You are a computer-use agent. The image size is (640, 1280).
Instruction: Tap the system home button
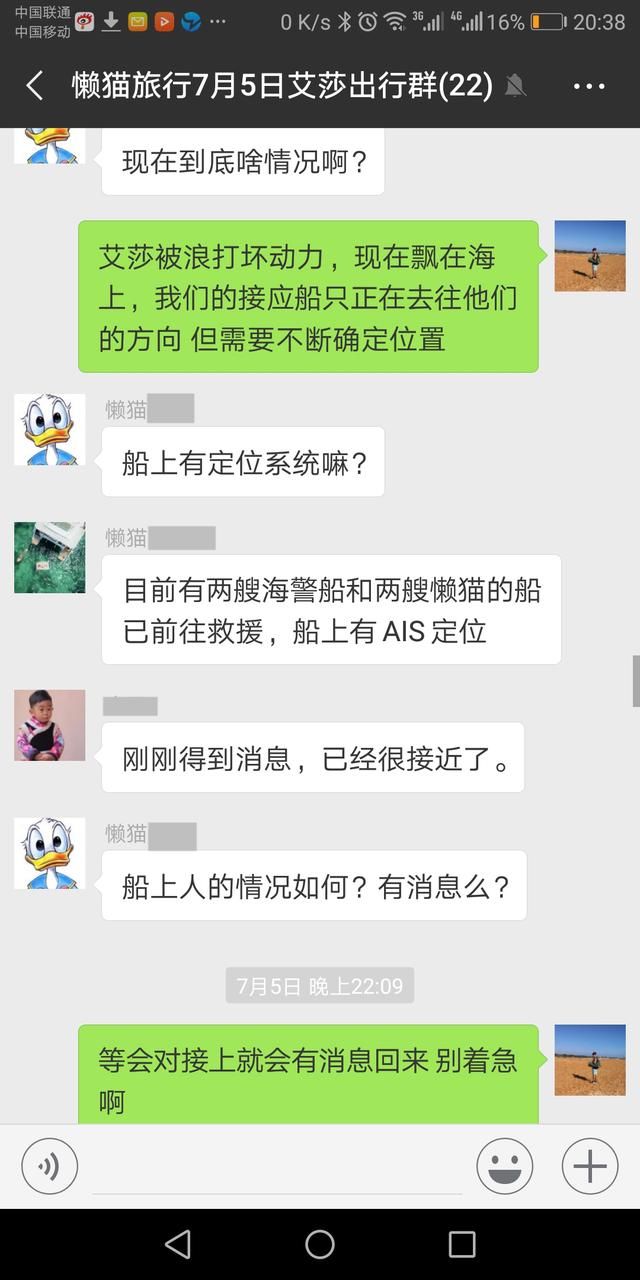(320, 1244)
